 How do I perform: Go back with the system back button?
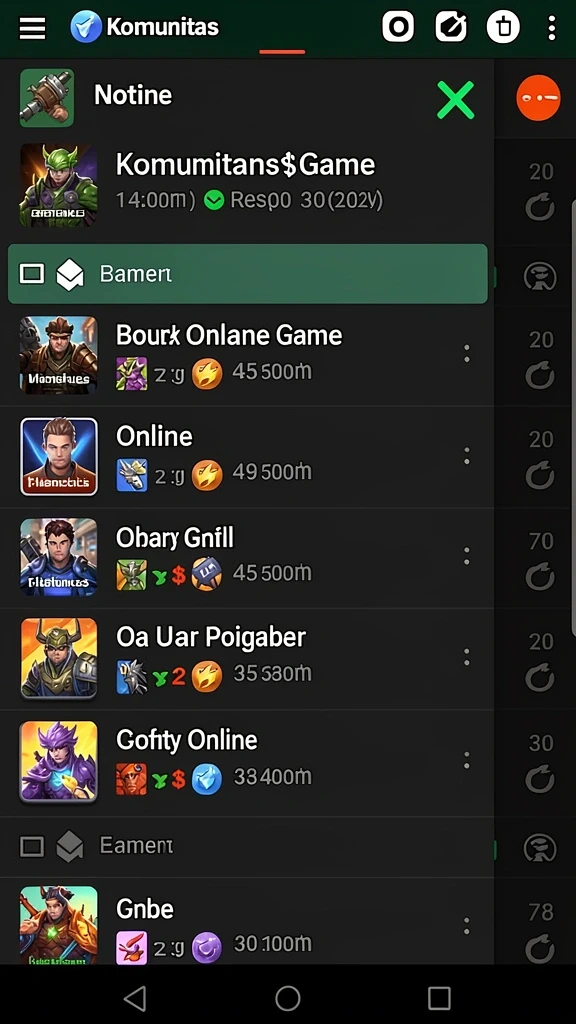click(x=135, y=998)
